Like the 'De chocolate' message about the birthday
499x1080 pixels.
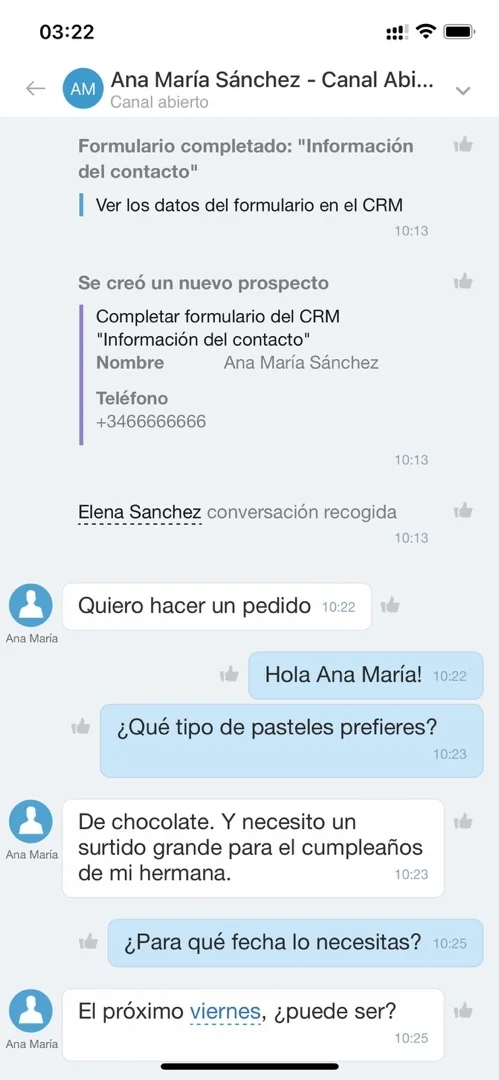click(463, 821)
